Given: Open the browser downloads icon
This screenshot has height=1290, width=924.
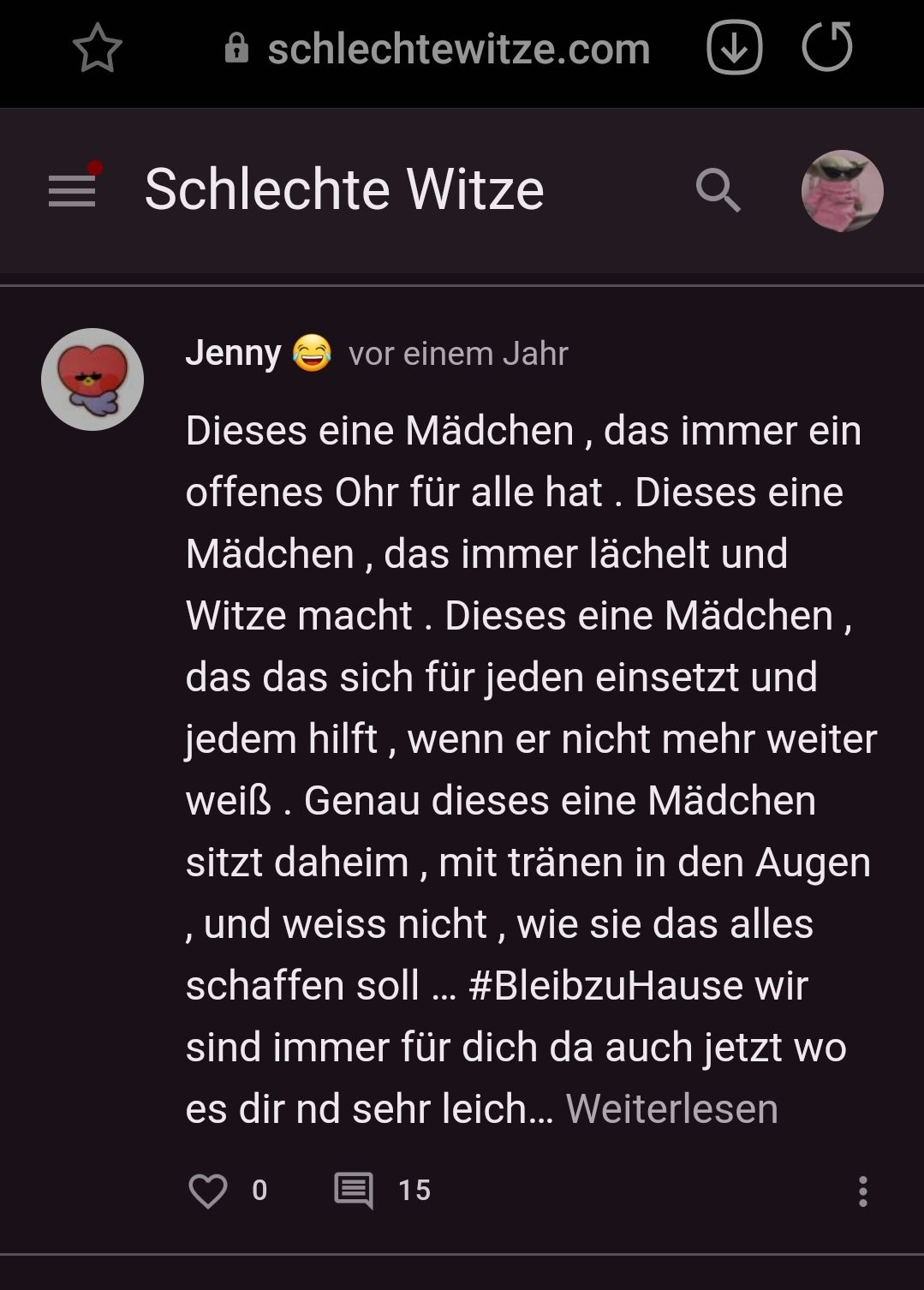Looking at the screenshot, I should coord(734,48).
